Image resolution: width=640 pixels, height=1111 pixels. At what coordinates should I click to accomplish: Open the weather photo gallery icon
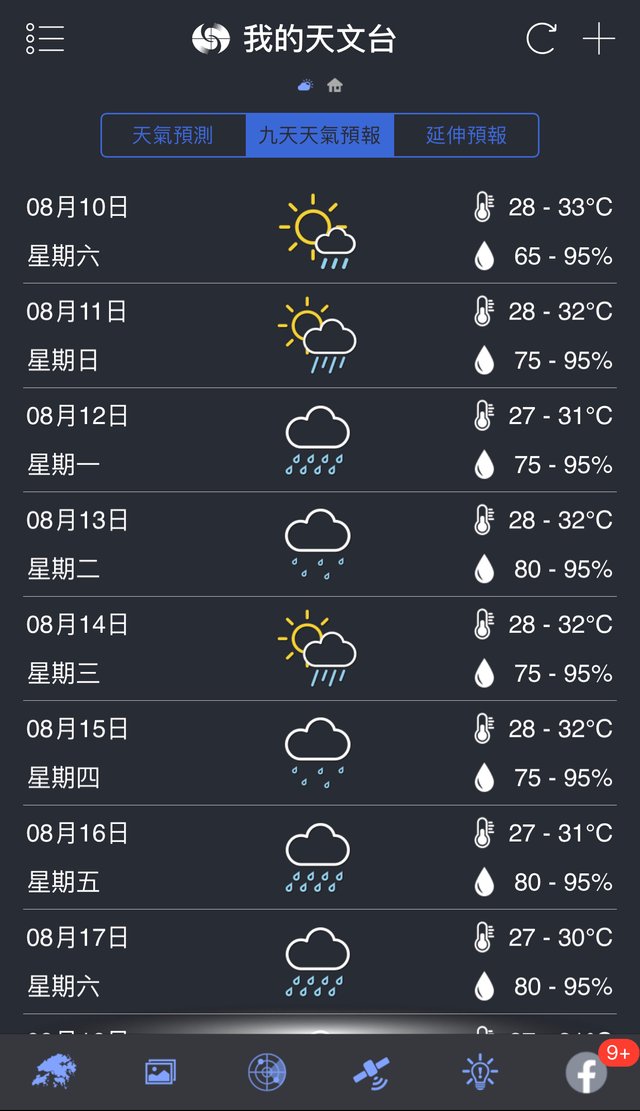click(160, 1072)
